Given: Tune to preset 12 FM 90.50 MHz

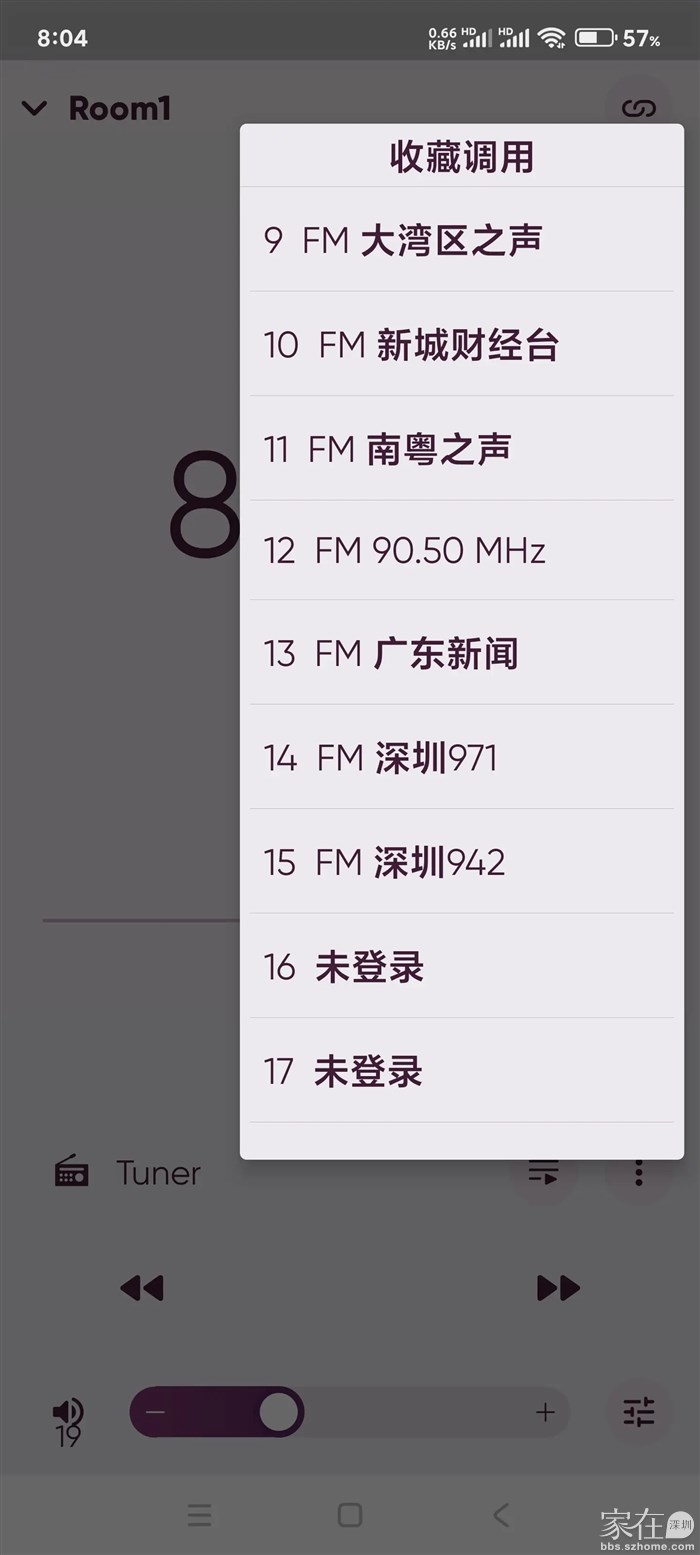Looking at the screenshot, I should tap(461, 551).
